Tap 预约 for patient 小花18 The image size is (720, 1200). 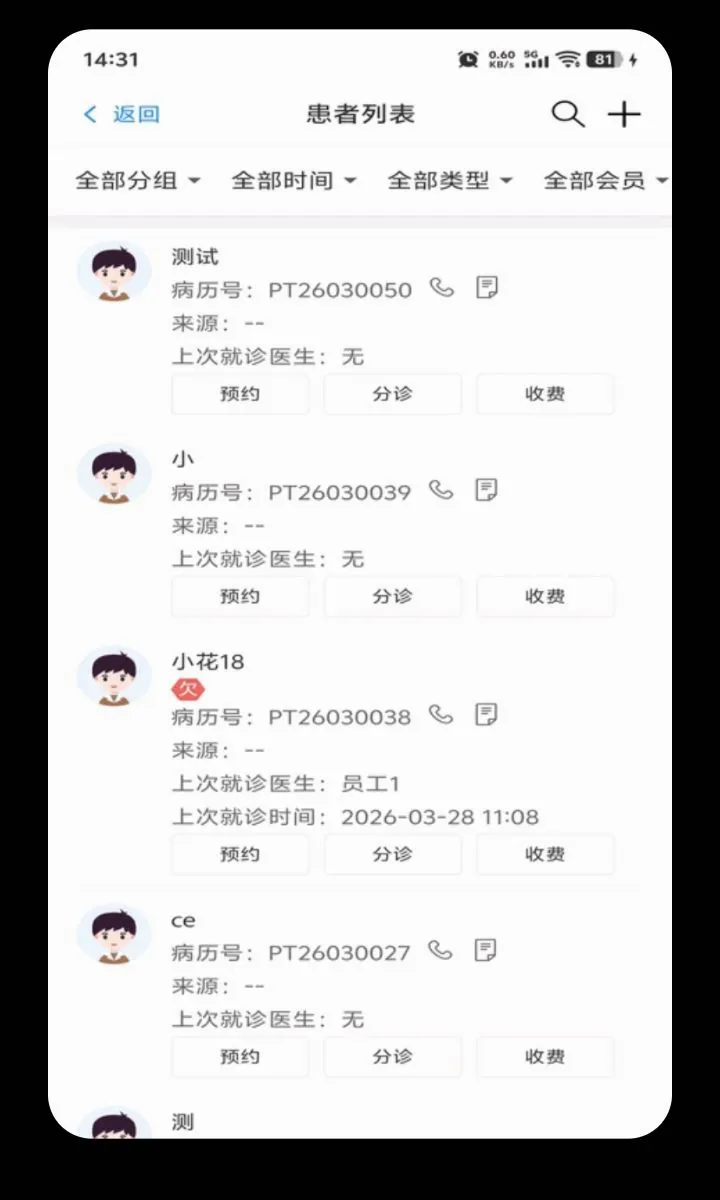(240, 854)
